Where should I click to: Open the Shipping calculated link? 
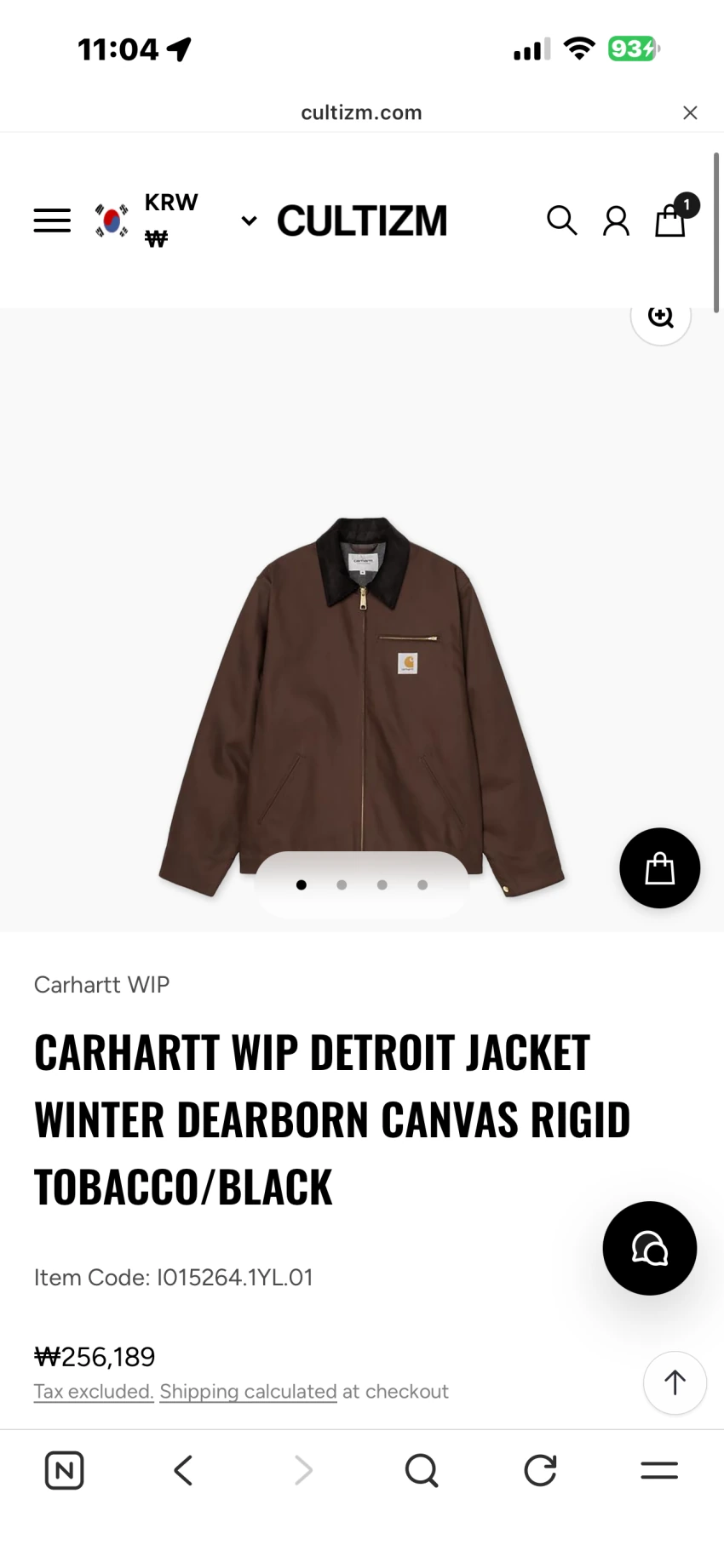tap(248, 1391)
